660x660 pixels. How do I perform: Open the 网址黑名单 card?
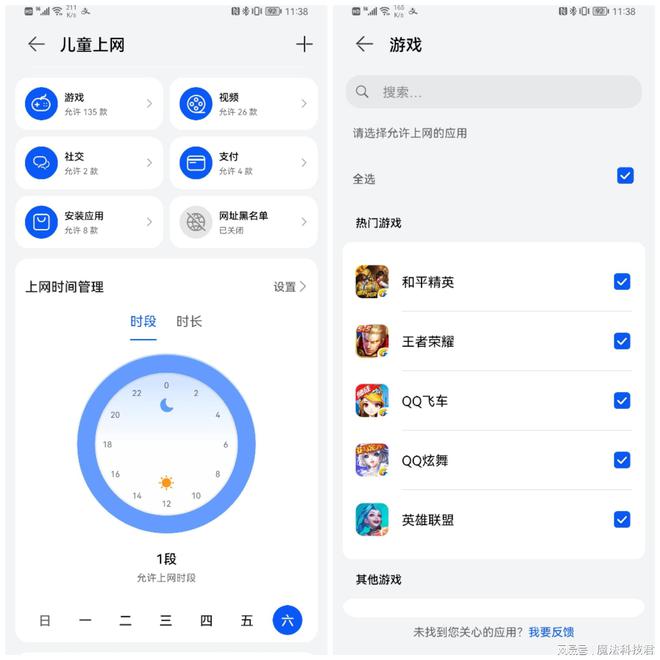(x=243, y=222)
